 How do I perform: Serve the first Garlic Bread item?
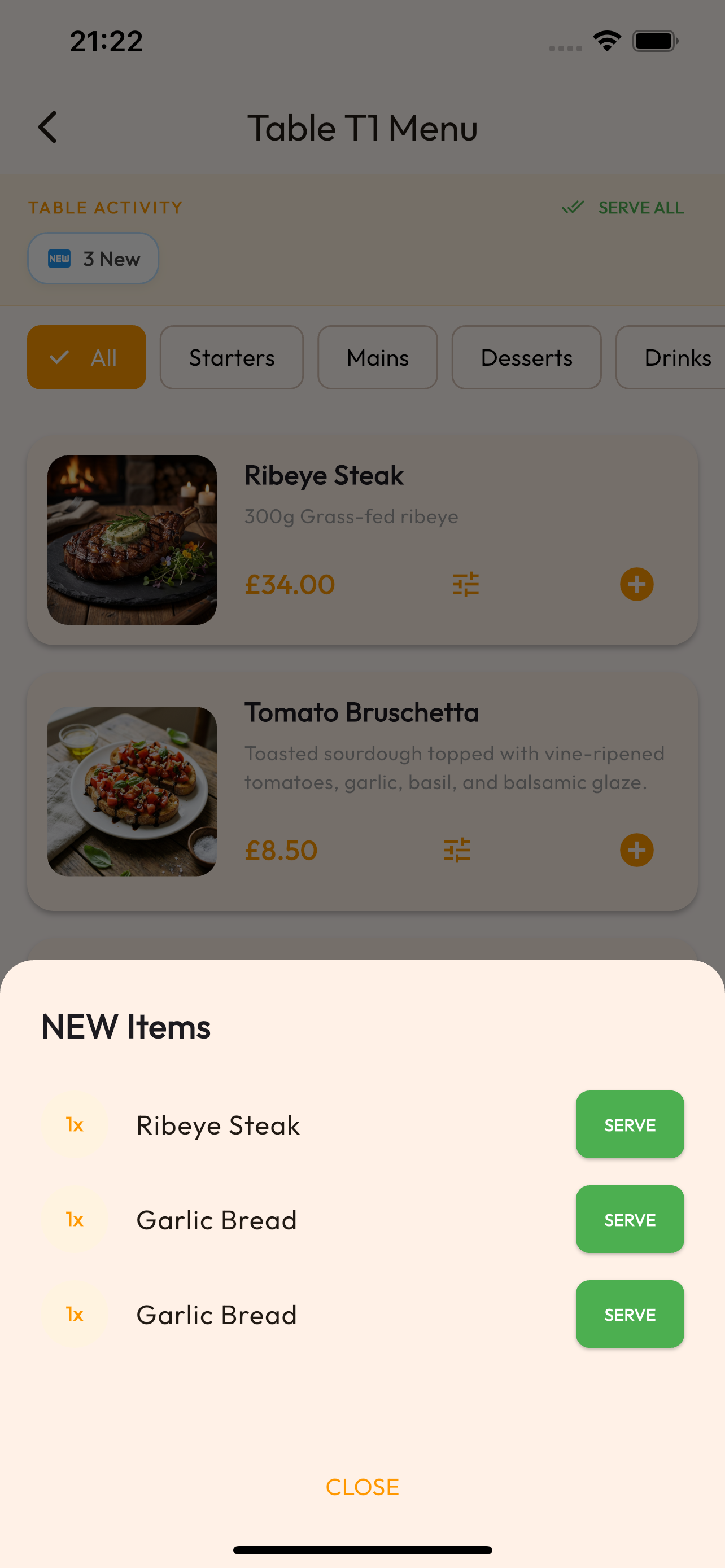630,1219
